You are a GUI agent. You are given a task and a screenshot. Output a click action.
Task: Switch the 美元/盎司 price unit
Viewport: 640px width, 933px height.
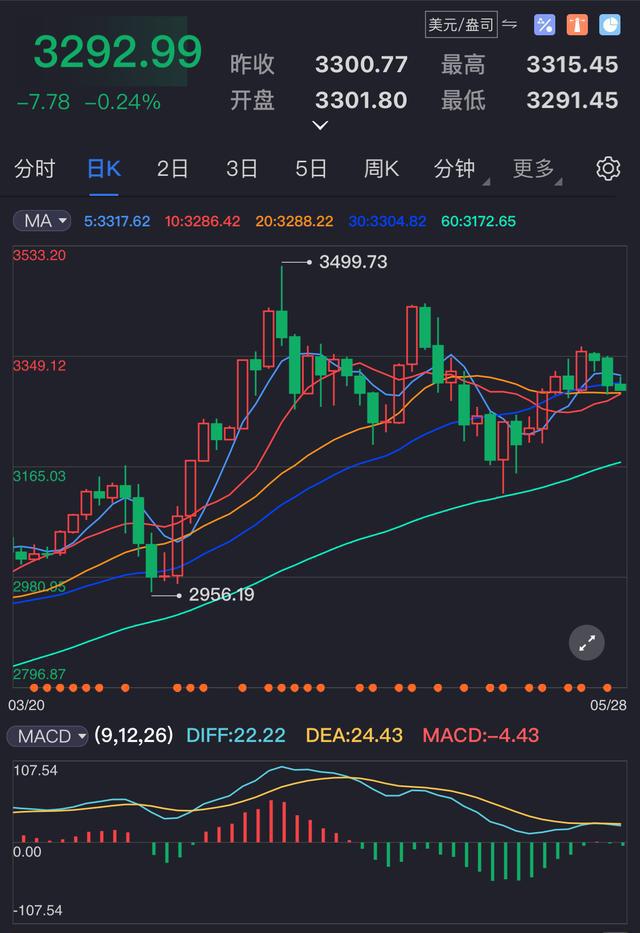[x=470, y=25]
